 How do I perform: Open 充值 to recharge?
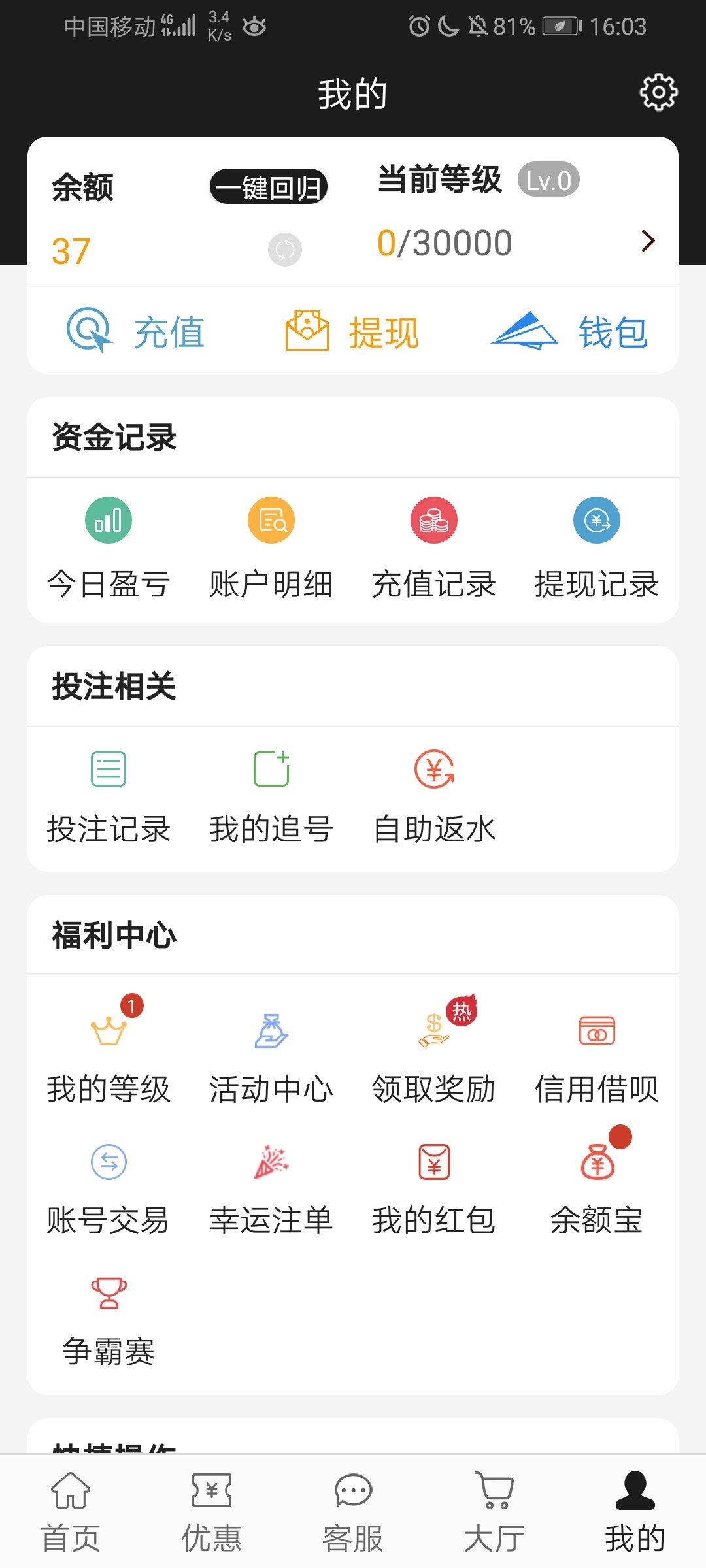[137, 331]
